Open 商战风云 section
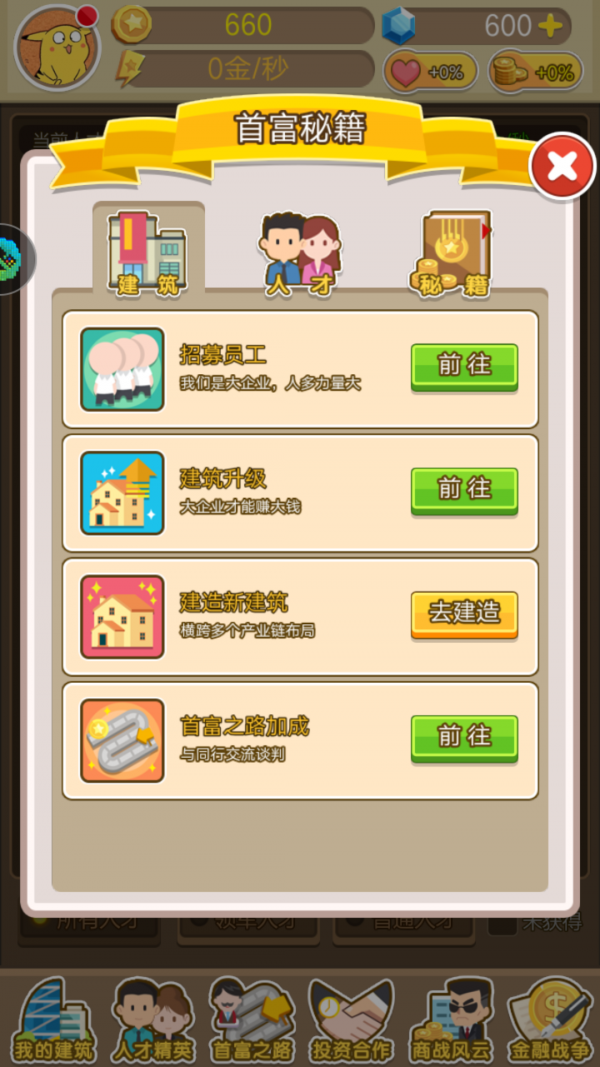Viewport: 600px width, 1067px height. 450,1020
